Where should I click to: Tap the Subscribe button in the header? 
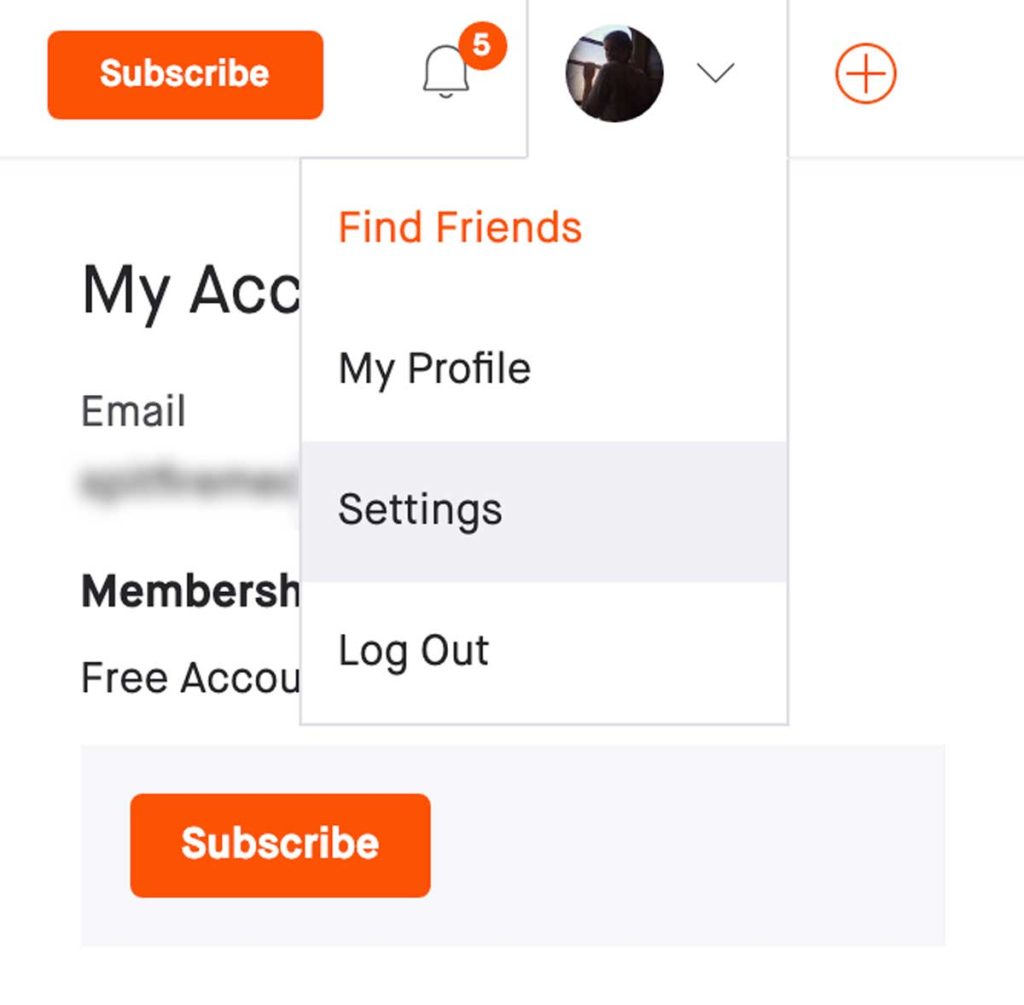point(185,75)
